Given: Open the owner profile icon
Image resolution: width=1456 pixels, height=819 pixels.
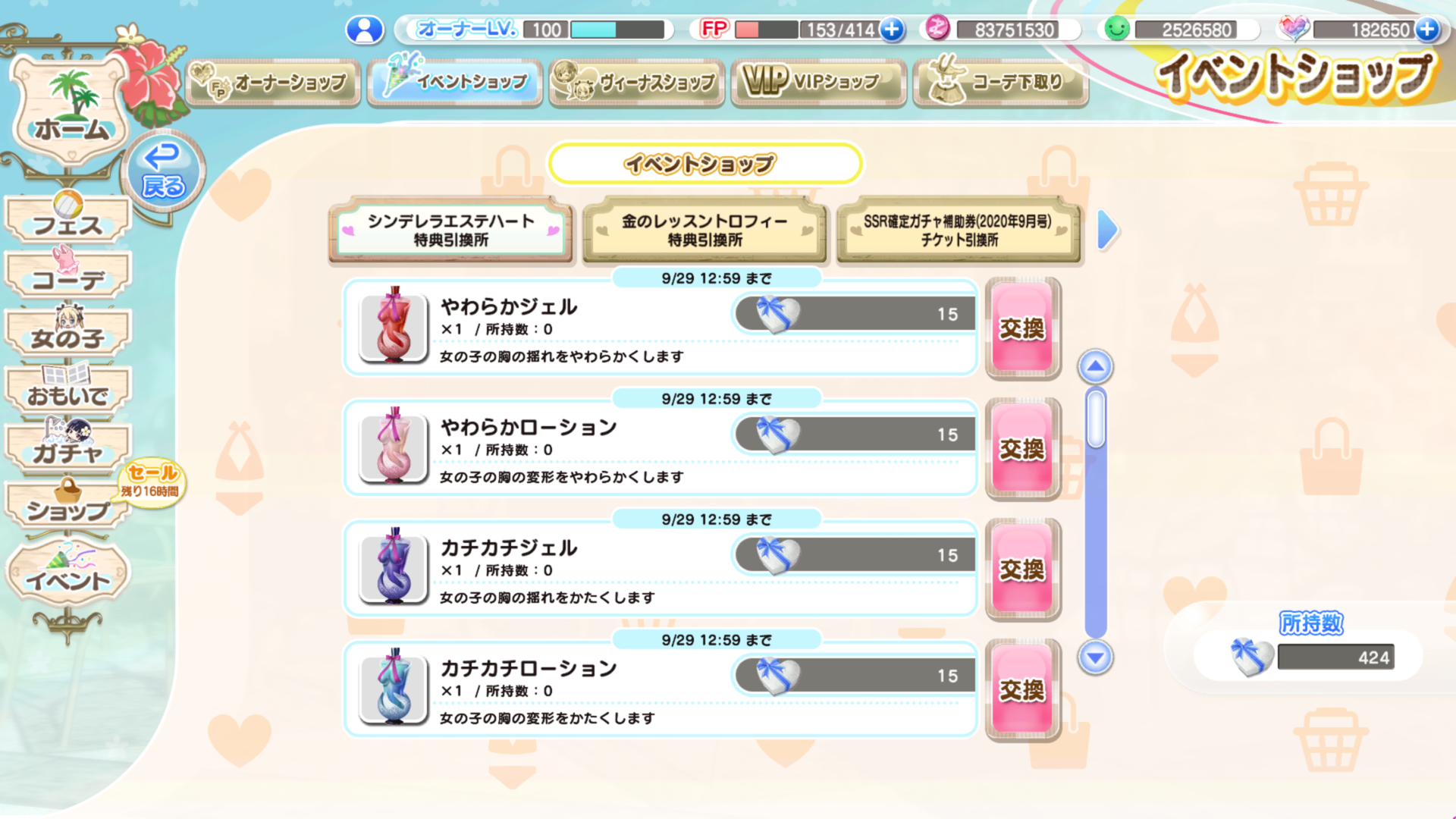Looking at the screenshot, I should [365, 30].
